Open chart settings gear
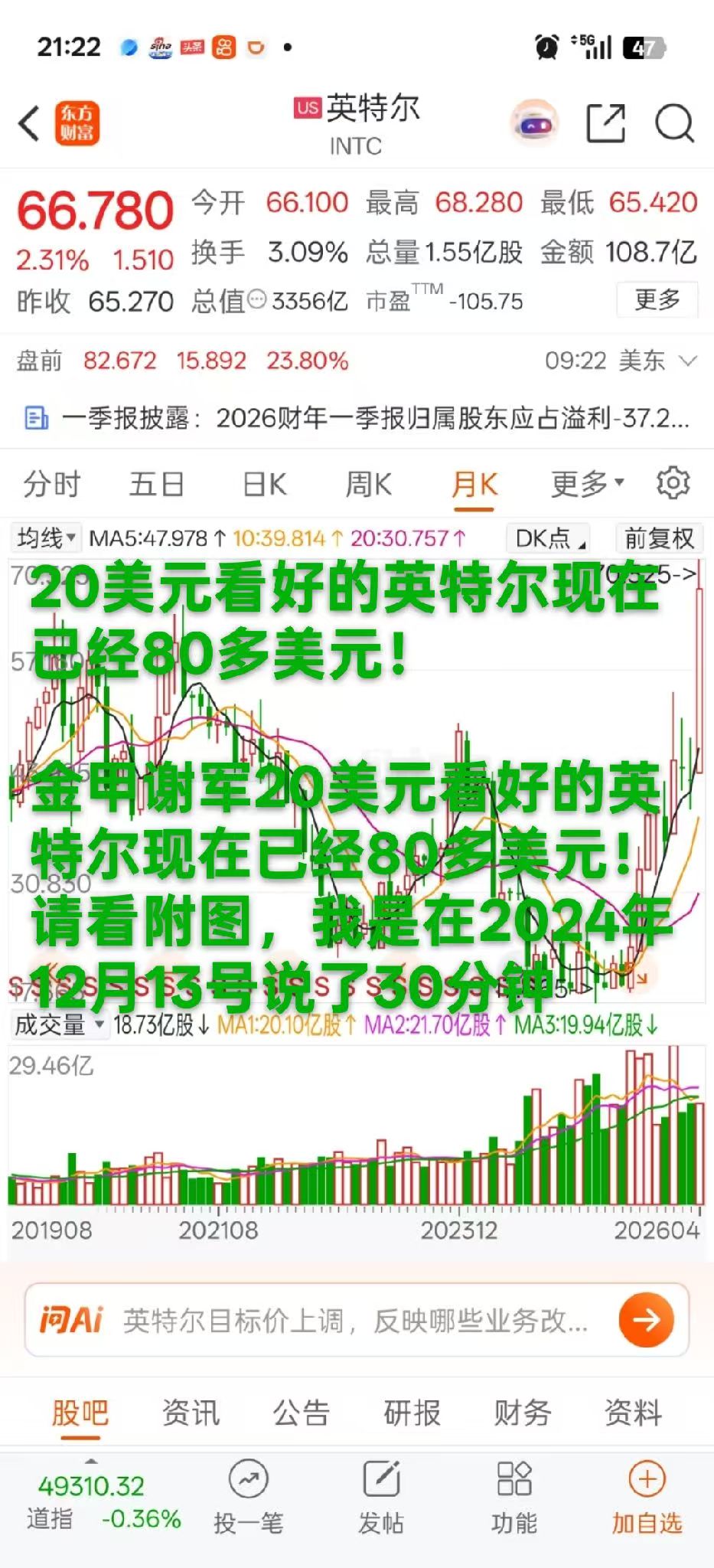714x1568 pixels. pyautogui.click(x=673, y=484)
